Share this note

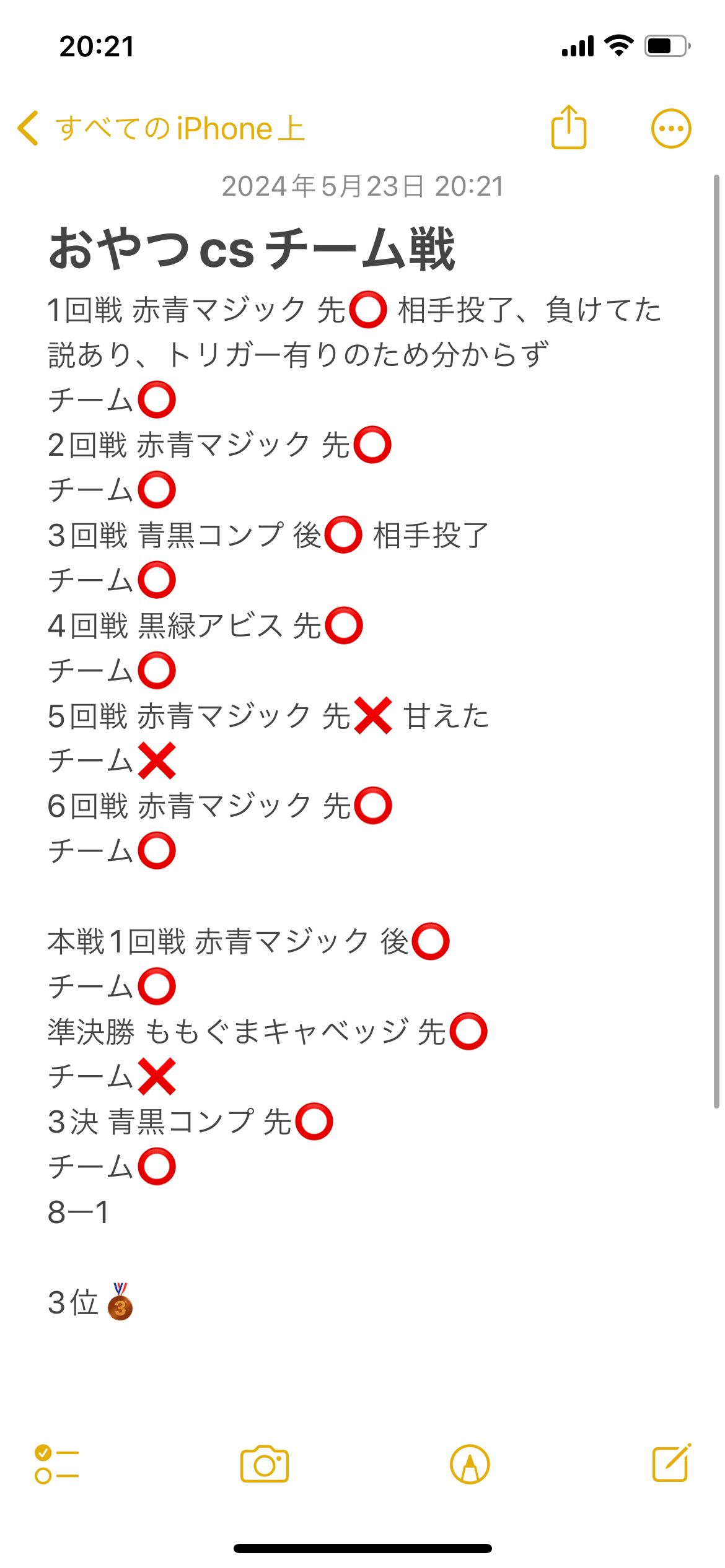click(x=568, y=127)
